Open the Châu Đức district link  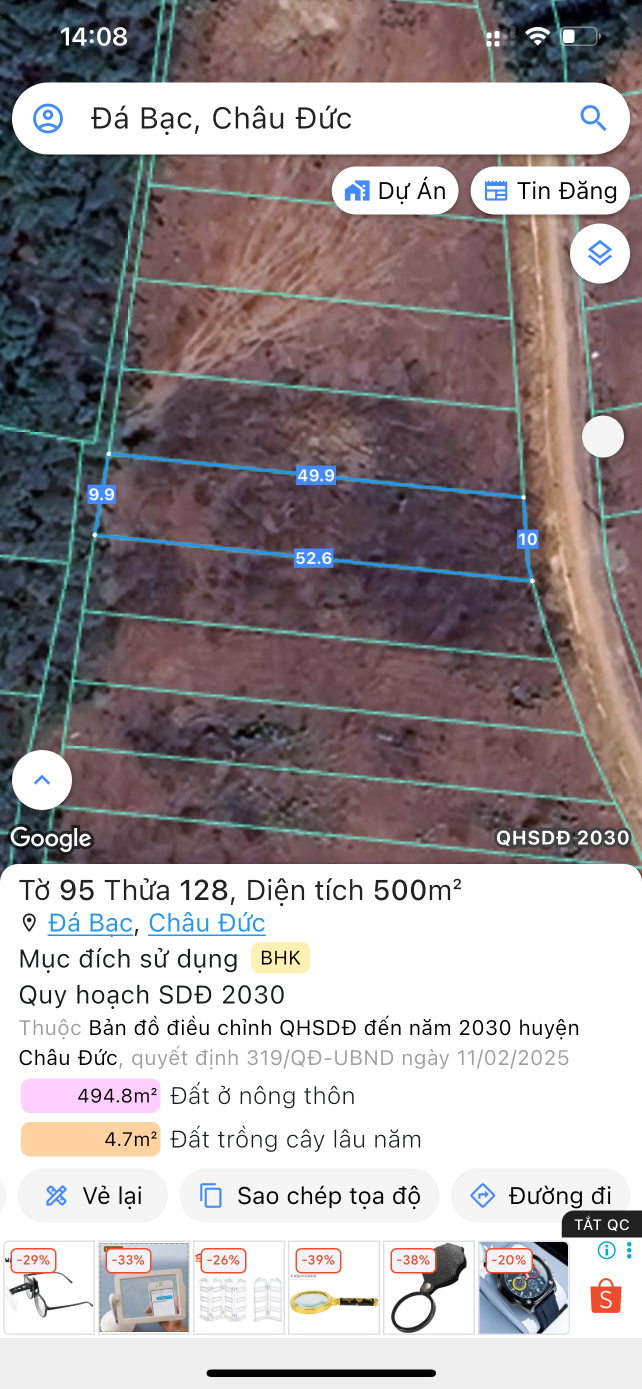tap(207, 923)
